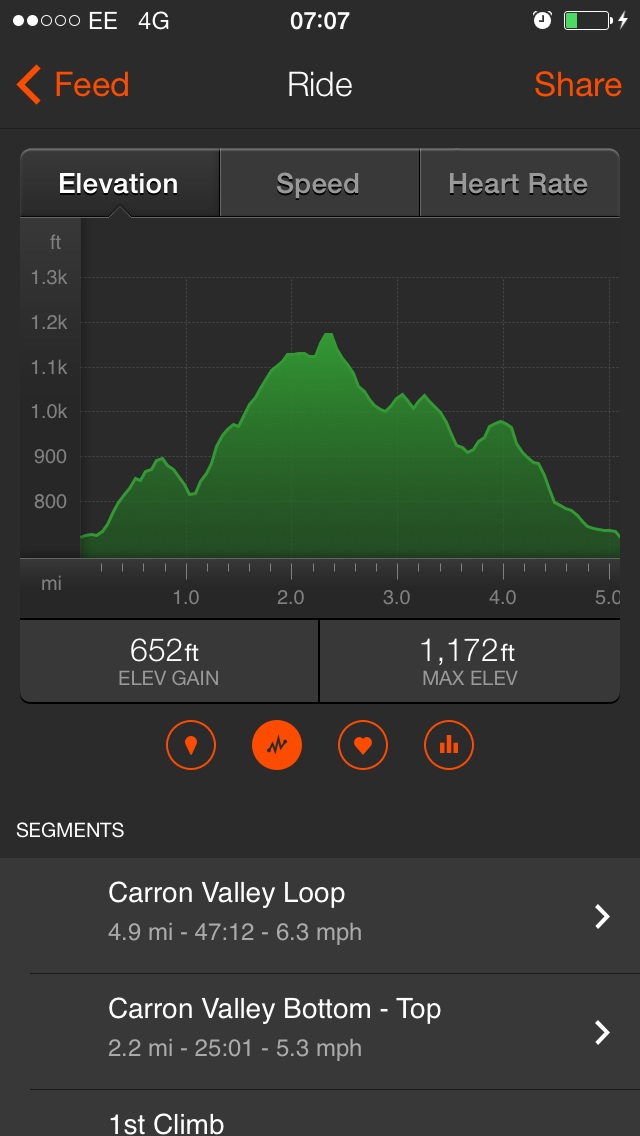Share this ride
Viewport: 640px width, 1136px height.
coord(578,85)
